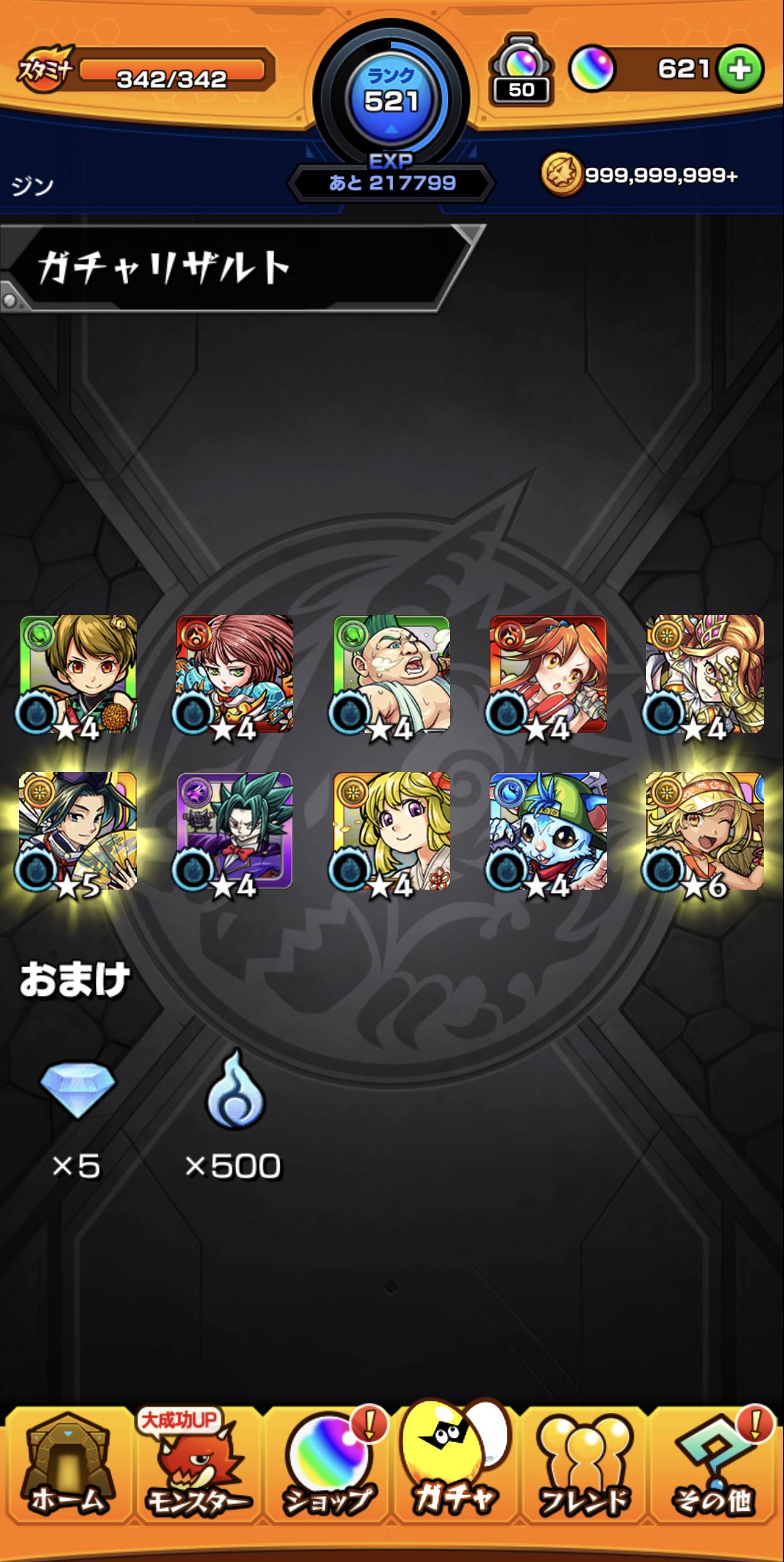The width and height of the screenshot is (784, 1562).
Task: View the ★6 blonde visor girl monster
Action: coord(704,832)
